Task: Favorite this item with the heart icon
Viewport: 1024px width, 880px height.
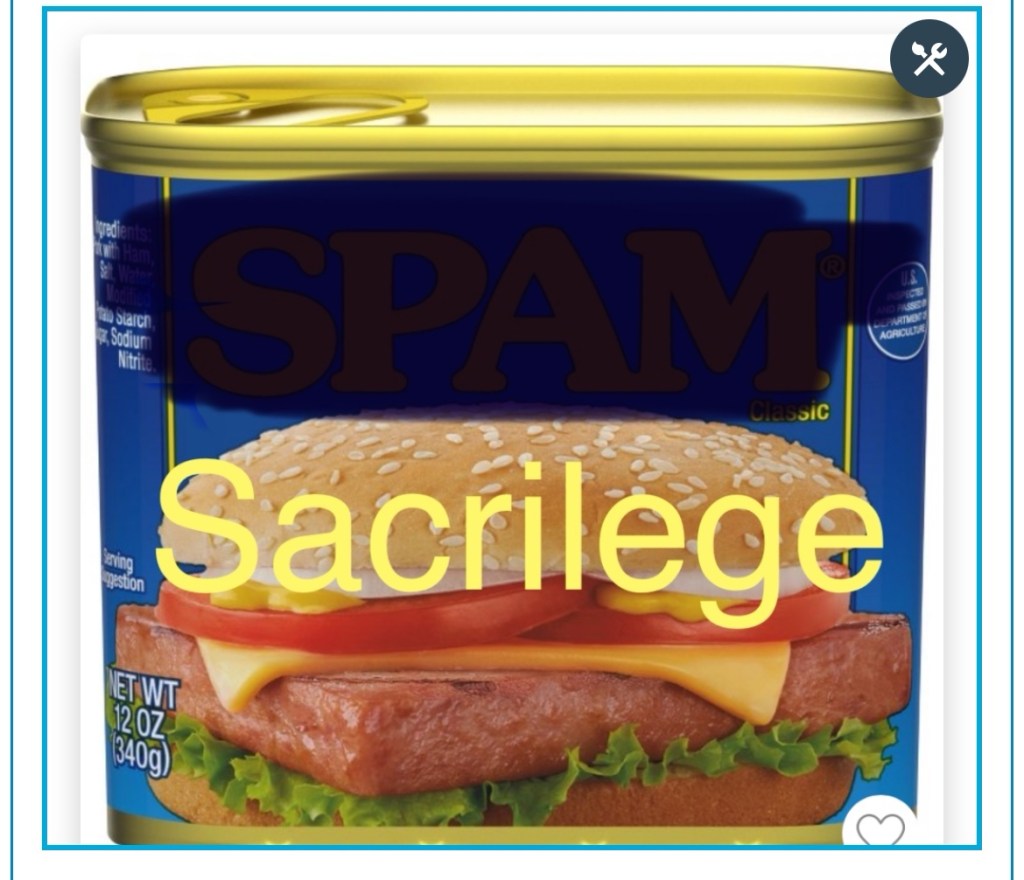Action: (878, 829)
